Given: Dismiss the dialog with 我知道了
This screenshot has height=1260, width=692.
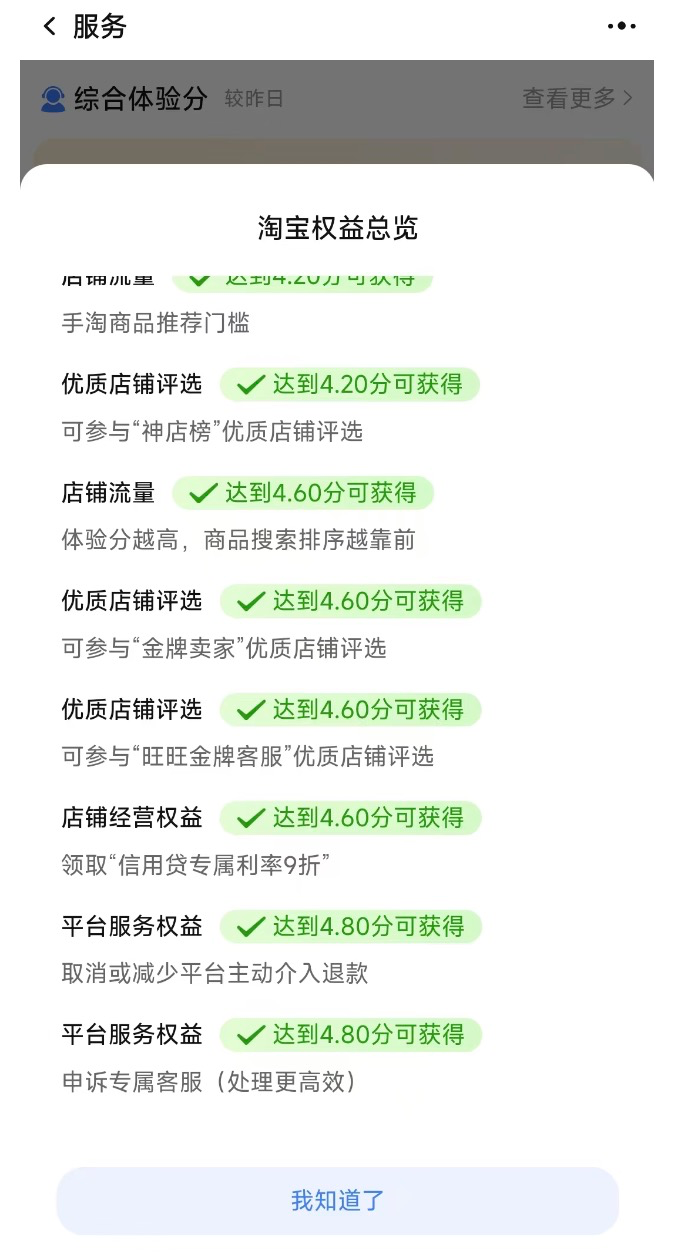Looking at the screenshot, I should pos(338,1200).
